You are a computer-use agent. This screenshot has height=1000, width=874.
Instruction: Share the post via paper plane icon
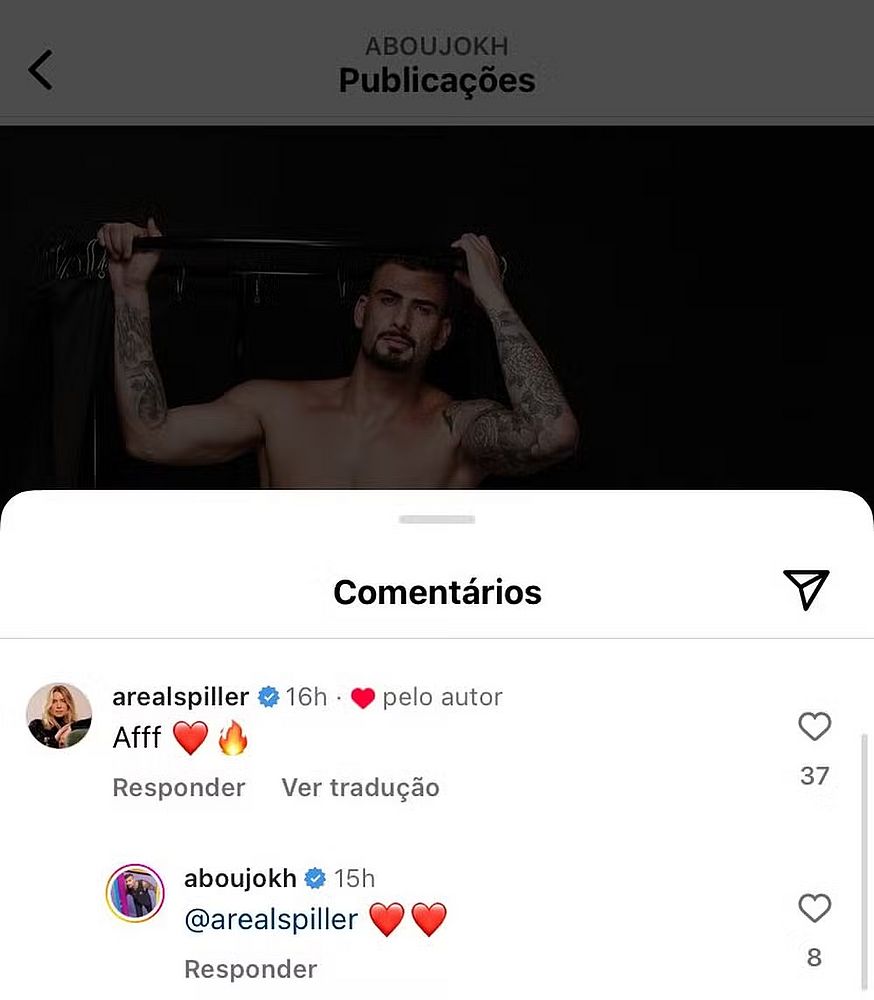point(806,590)
